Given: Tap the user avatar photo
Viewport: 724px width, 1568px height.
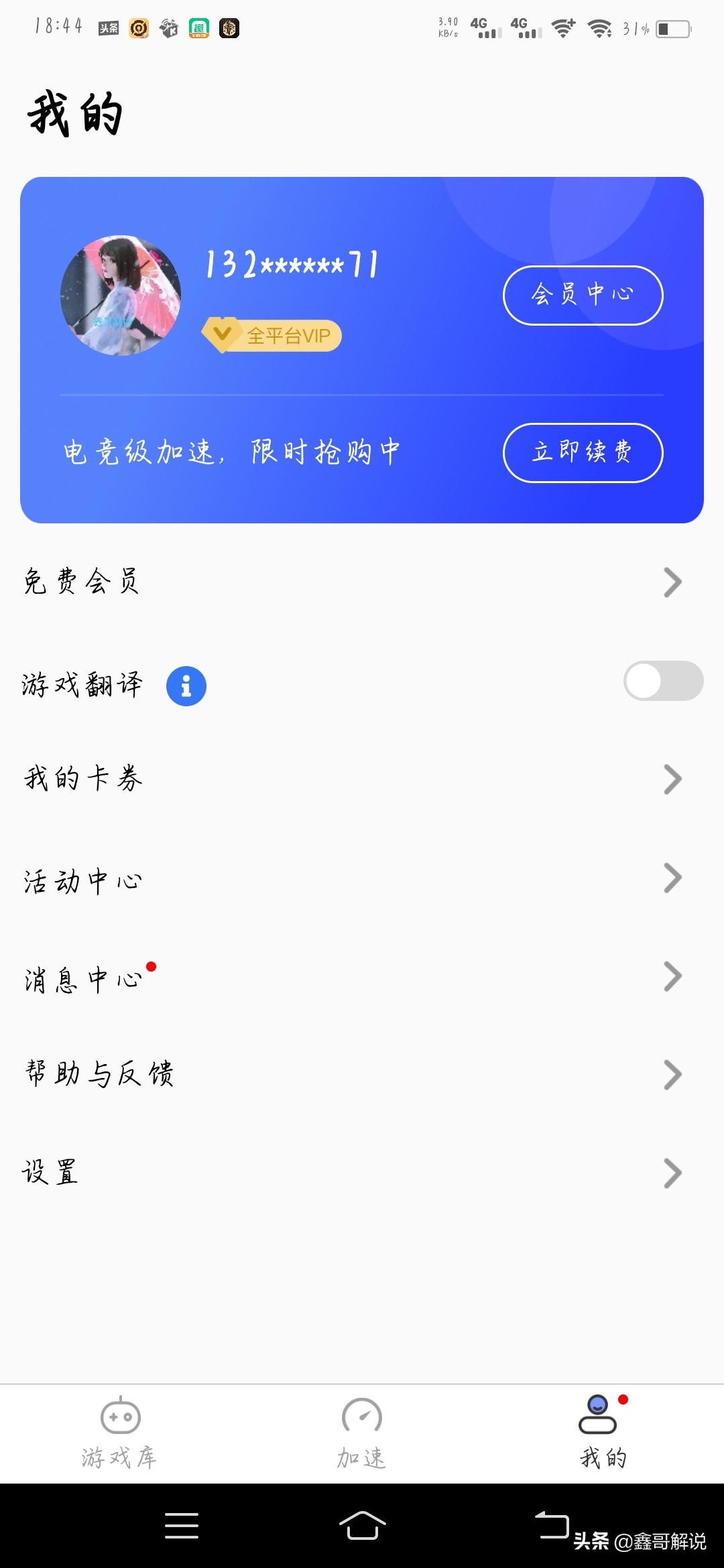Looking at the screenshot, I should pos(121,295).
